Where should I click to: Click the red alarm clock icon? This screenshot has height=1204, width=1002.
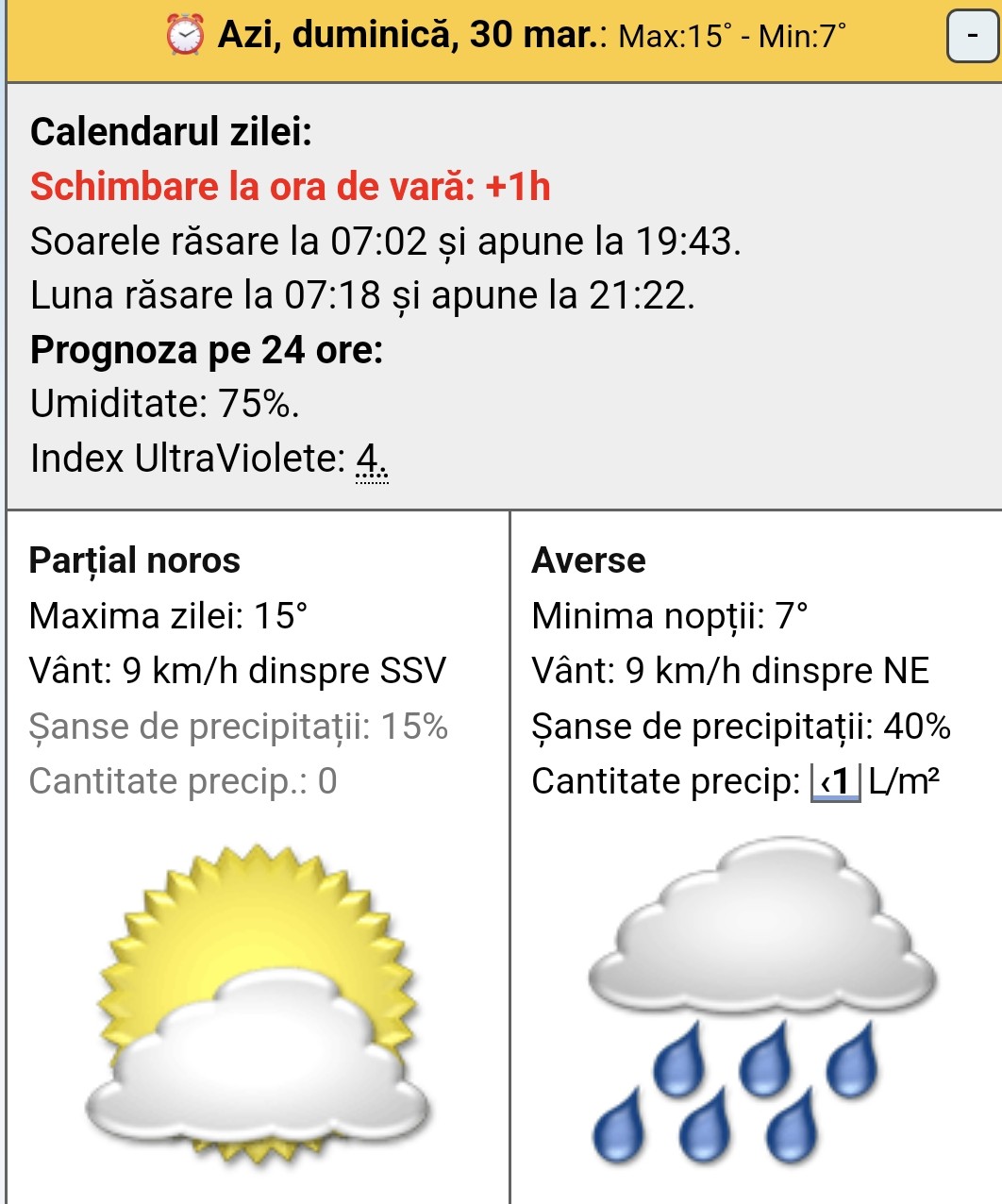(x=185, y=34)
